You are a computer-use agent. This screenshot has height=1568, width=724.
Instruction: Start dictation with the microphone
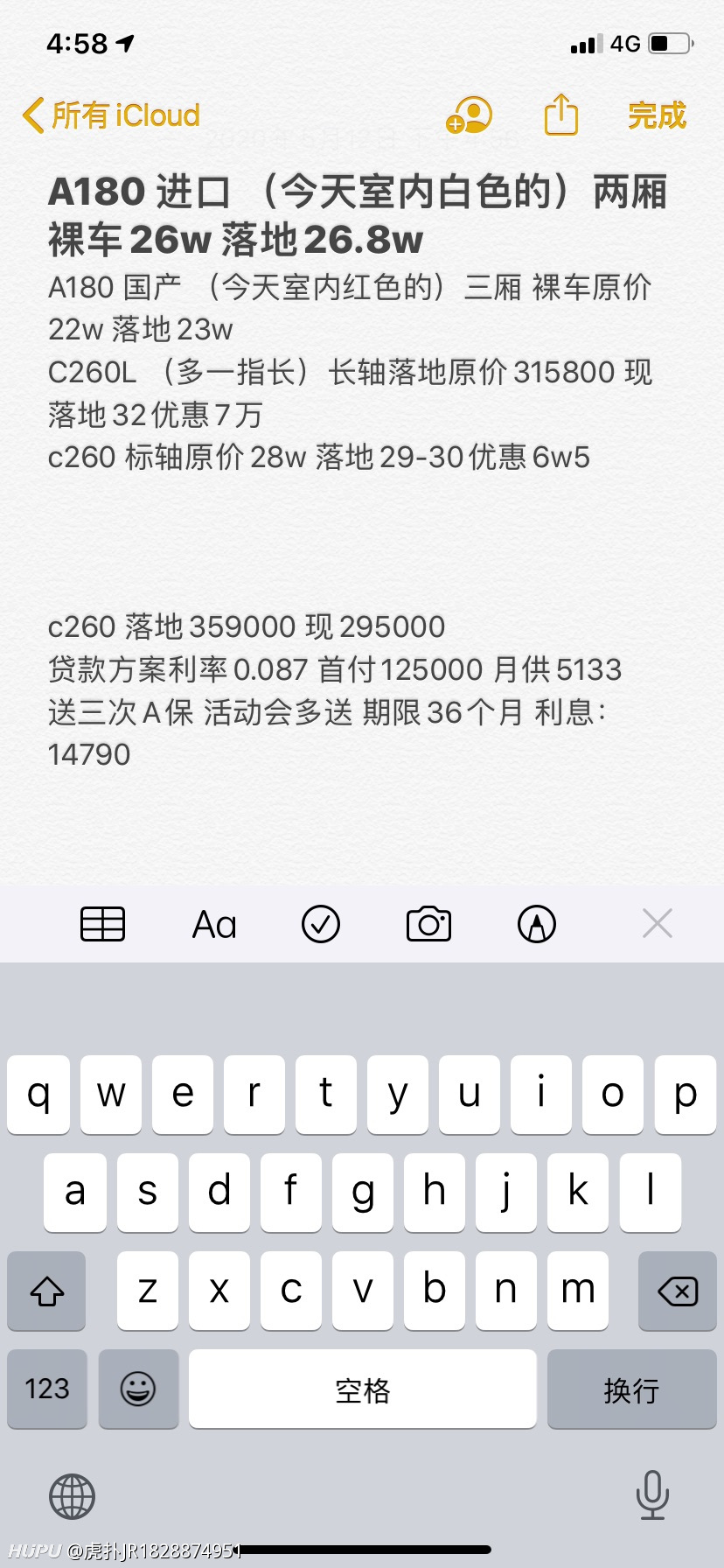652,1494
